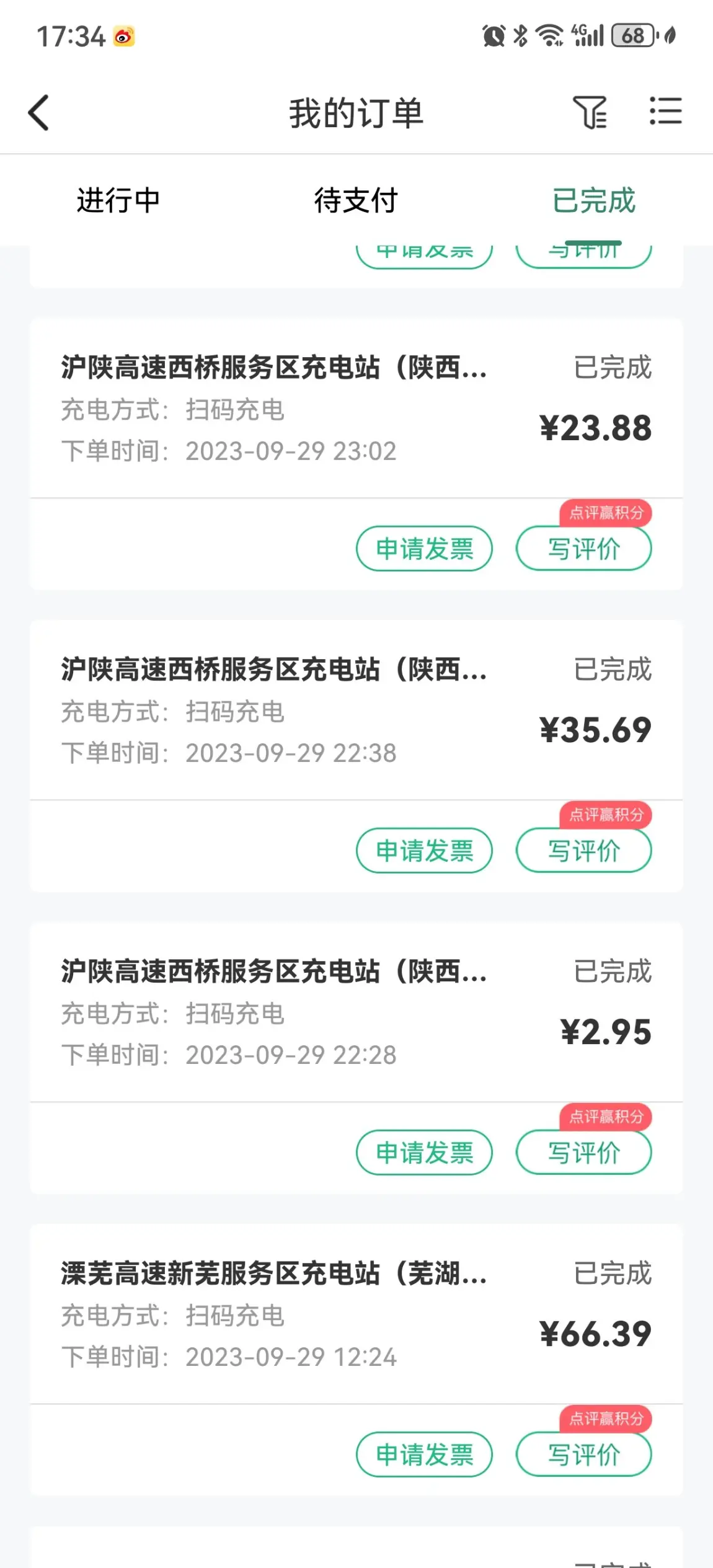
Task: Switch to the 待支付 tab
Action: 356,200
